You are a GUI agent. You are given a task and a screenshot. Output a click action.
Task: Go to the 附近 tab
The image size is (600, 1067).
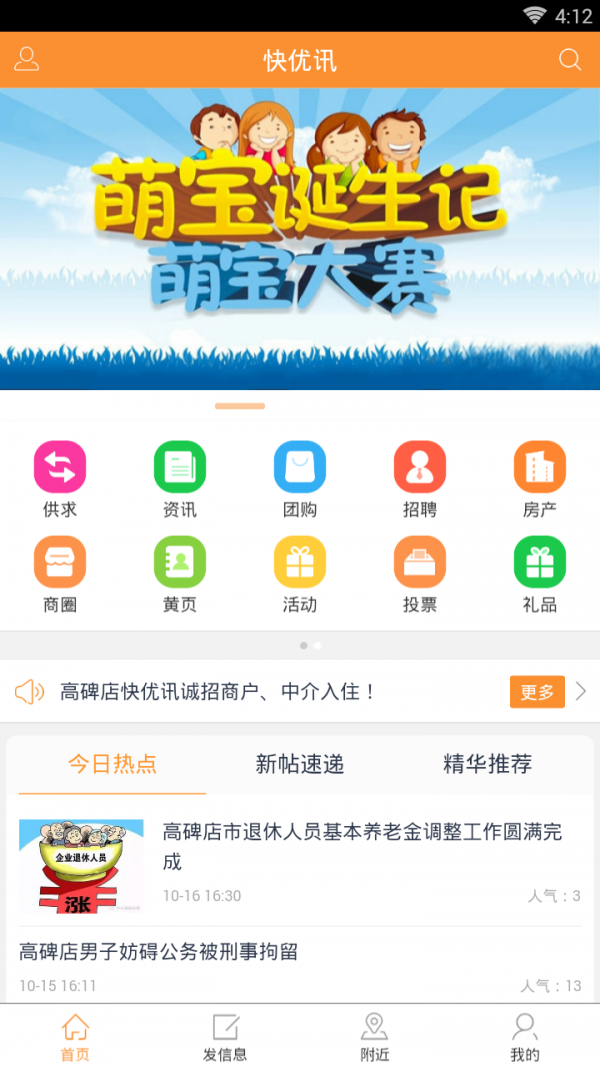pos(375,1037)
